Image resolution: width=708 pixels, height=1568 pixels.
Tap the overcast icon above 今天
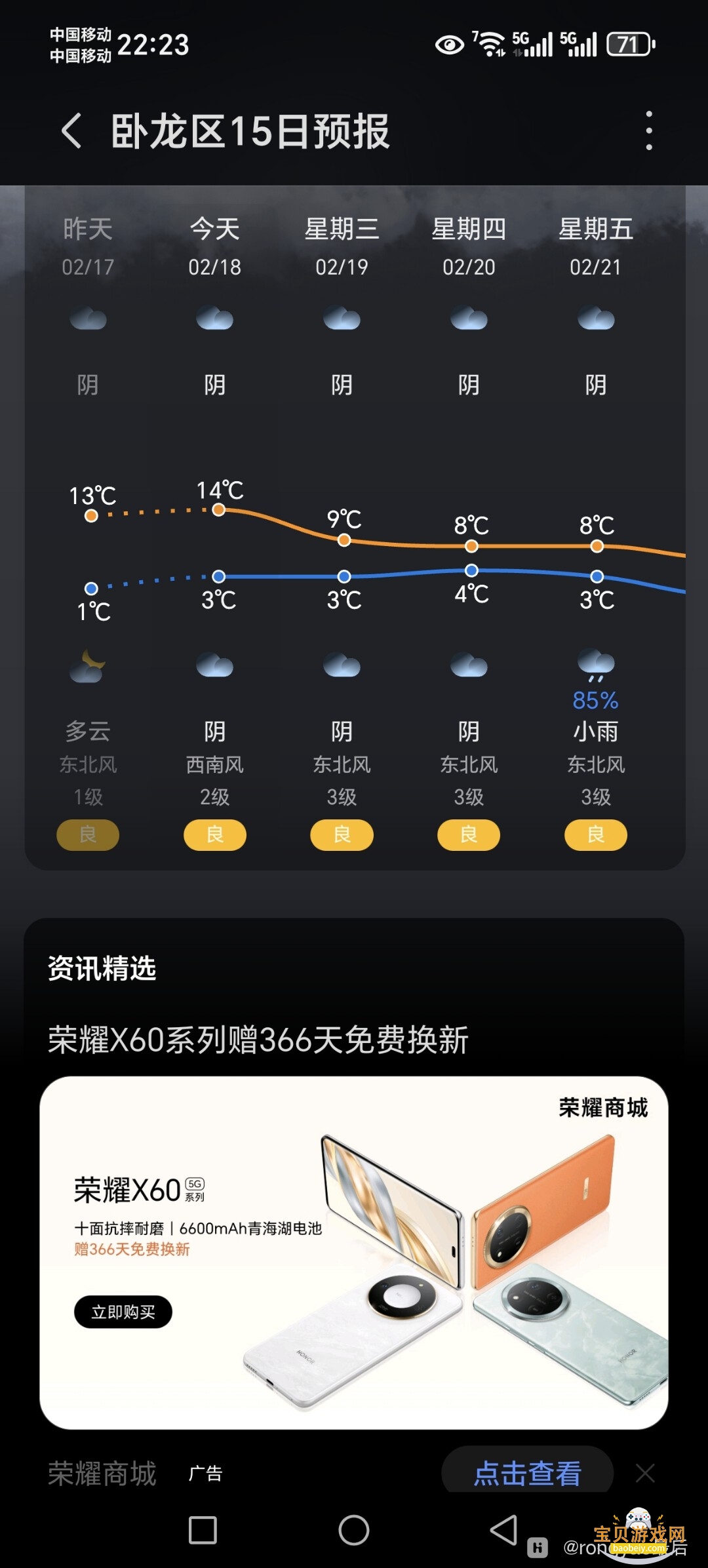tap(214, 319)
